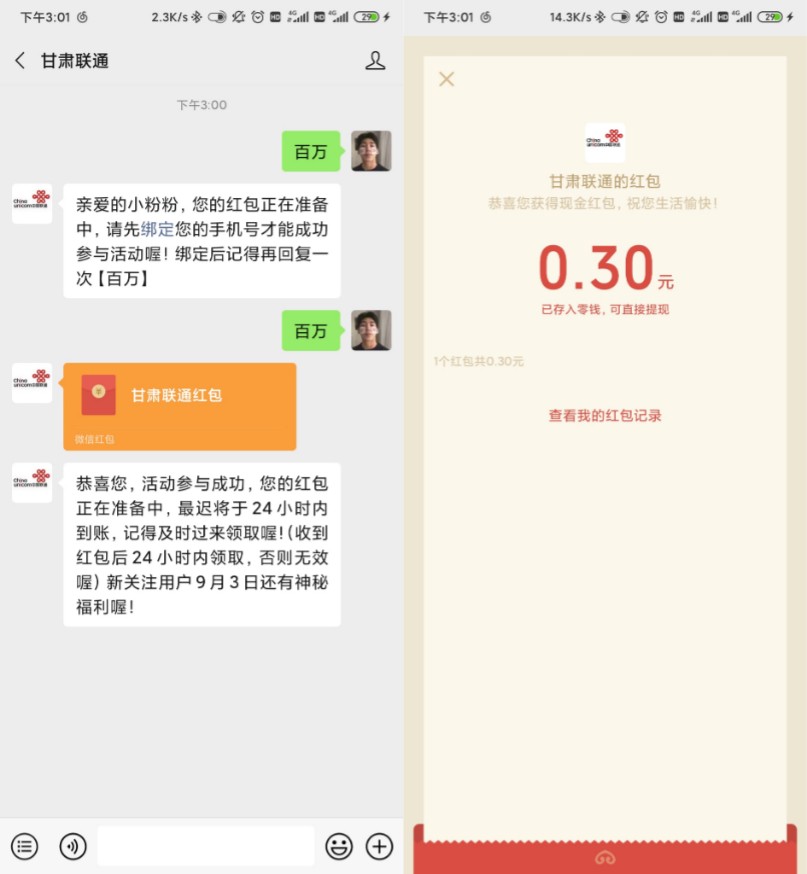Open the official account menu icon
Viewport: 807px width, 874px height.
tap(25, 846)
